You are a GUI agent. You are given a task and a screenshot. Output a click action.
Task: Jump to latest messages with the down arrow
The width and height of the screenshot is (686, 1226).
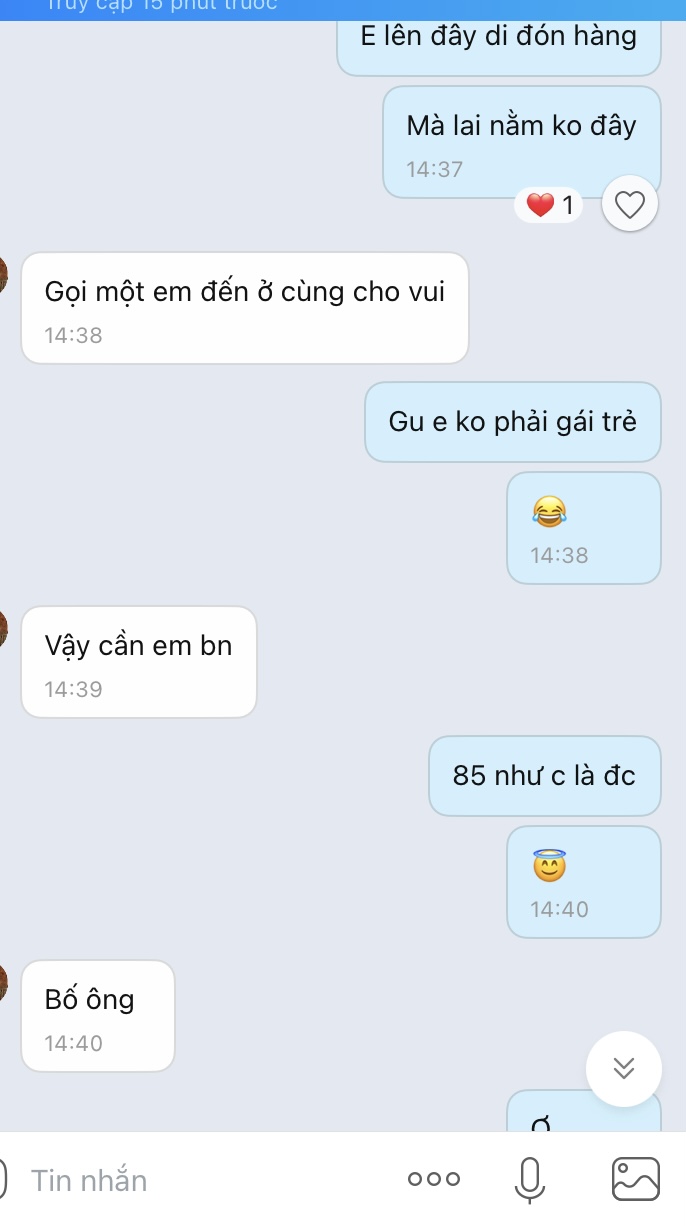[x=623, y=1068]
